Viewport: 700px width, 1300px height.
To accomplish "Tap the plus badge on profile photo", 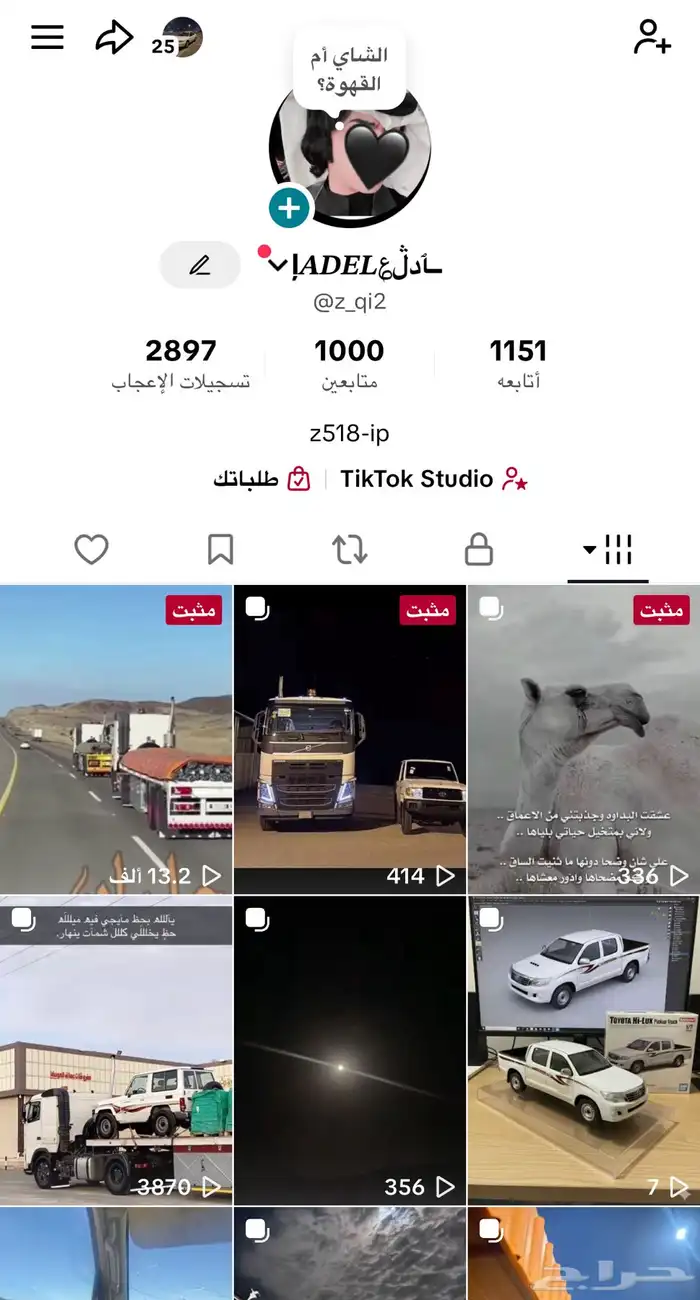I will click(x=289, y=208).
